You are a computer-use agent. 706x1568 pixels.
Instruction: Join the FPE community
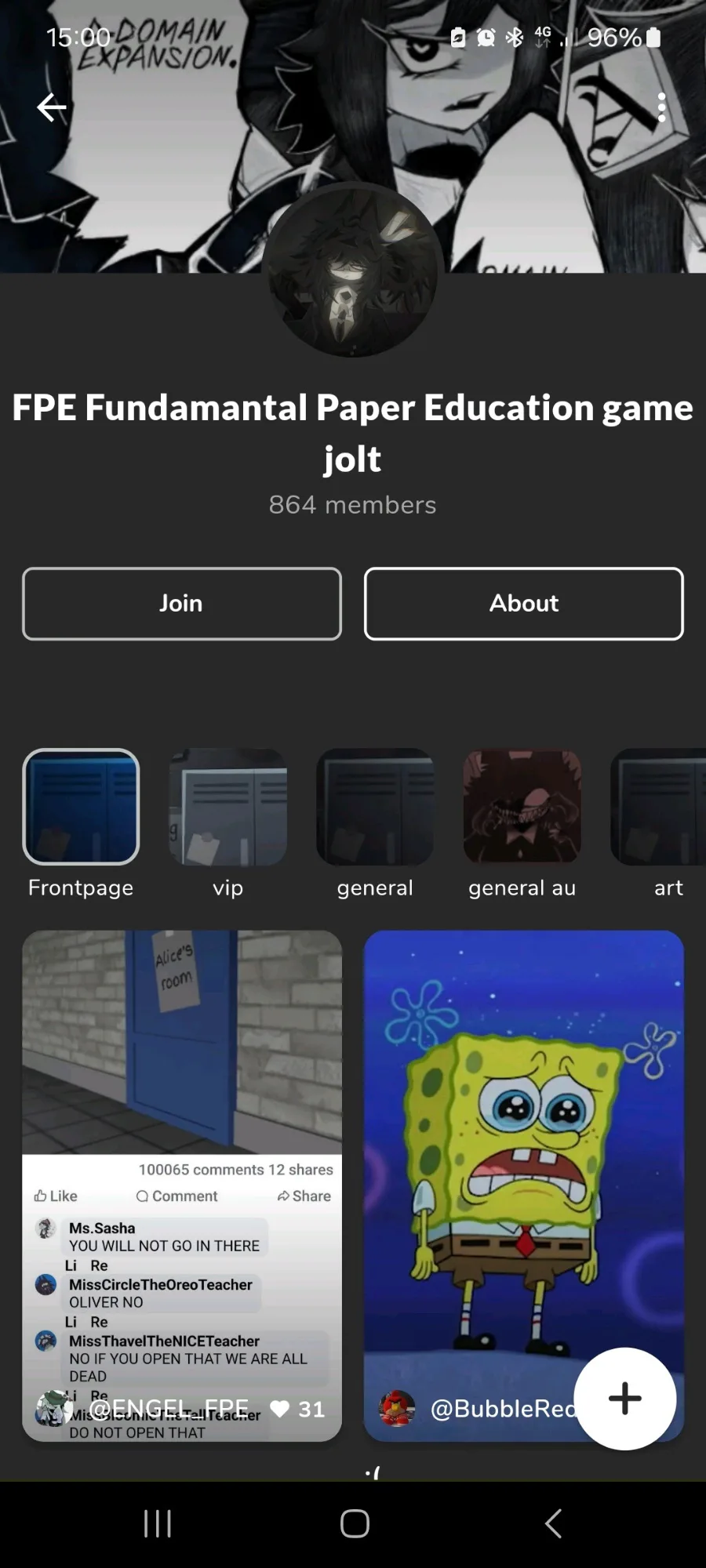[x=182, y=604]
